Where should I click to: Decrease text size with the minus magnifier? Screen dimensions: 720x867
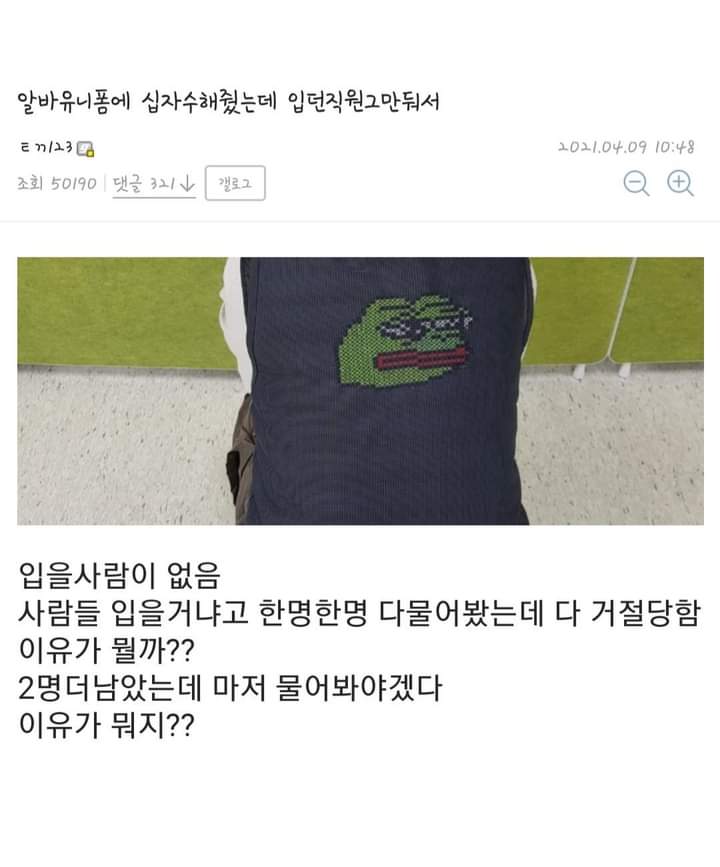636,184
